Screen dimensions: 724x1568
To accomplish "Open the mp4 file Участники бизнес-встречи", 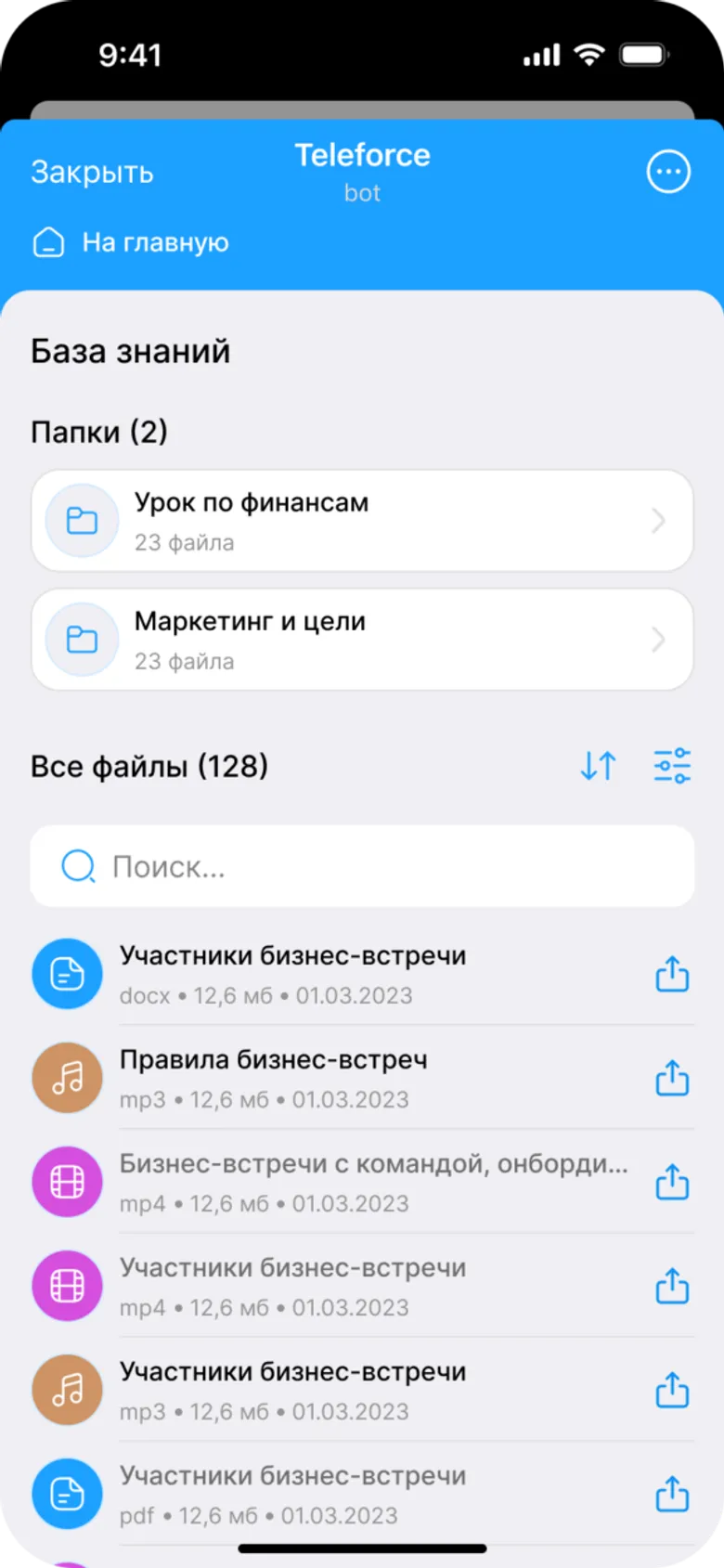I will (292, 1286).
